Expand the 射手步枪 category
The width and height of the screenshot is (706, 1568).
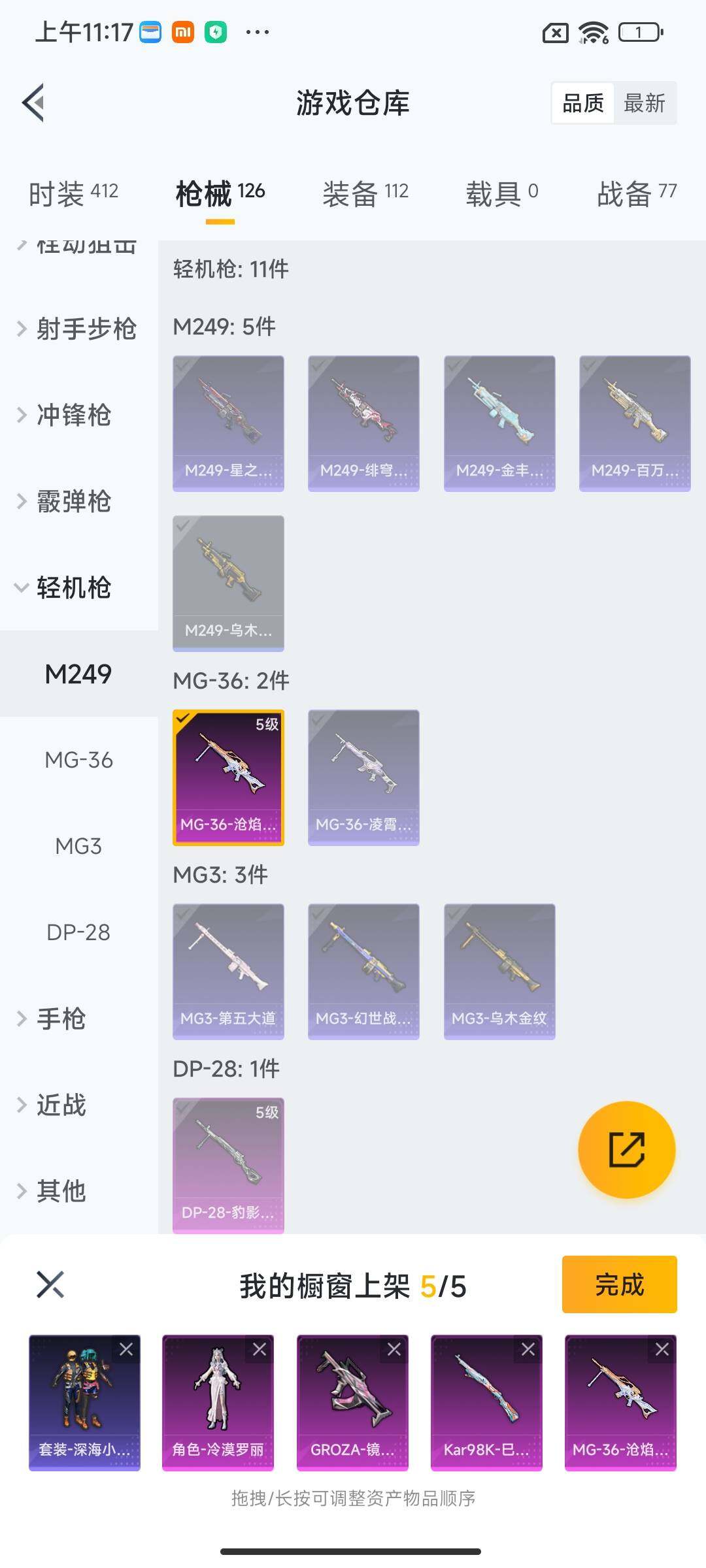point(77,328)
